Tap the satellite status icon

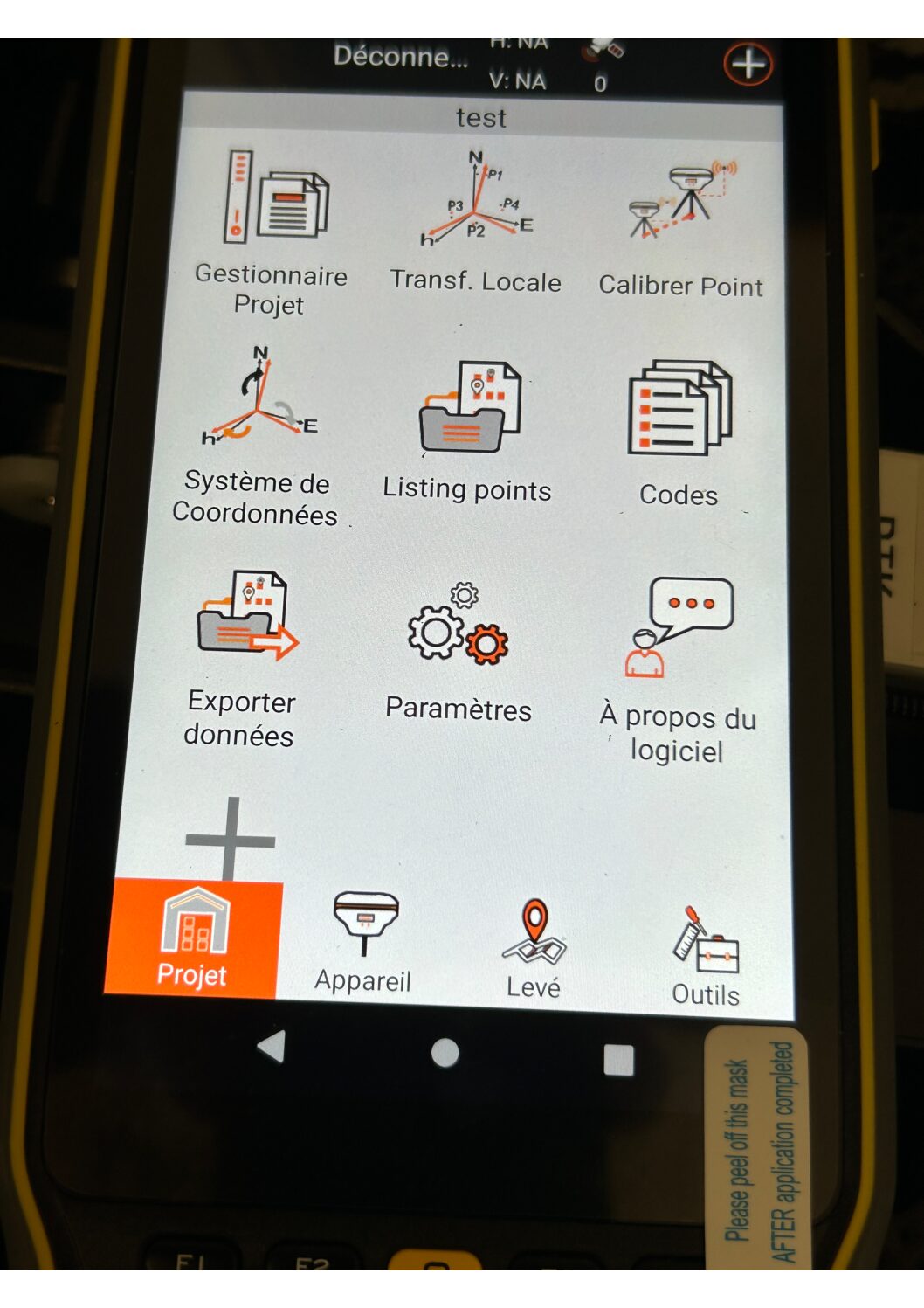click(603, 49)
